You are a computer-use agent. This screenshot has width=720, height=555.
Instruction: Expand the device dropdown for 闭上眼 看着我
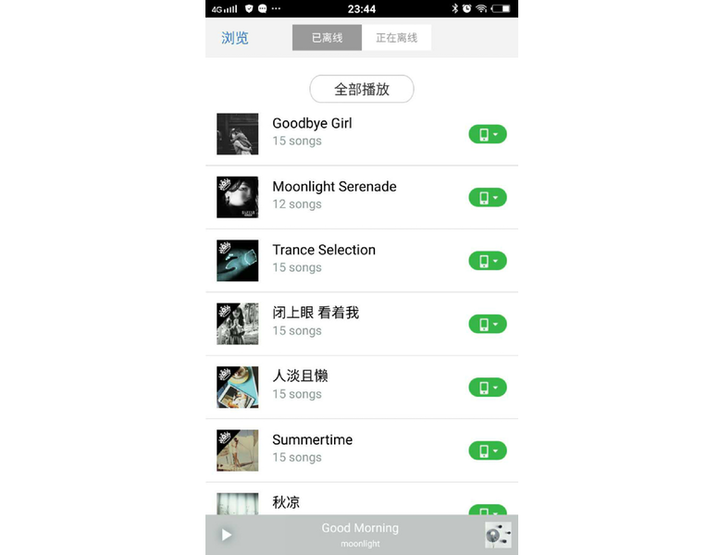click(x=487, y=324)
